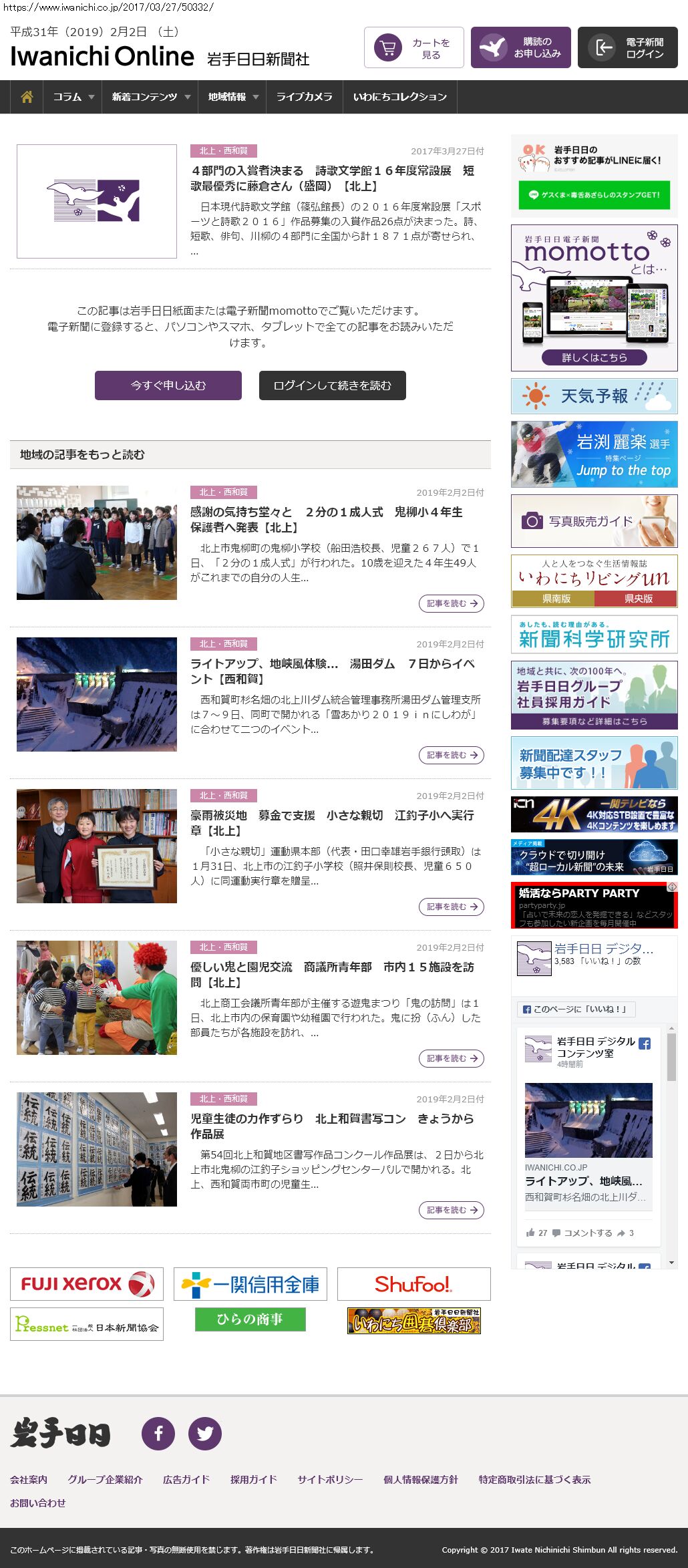688x1568 pixels.
Task: Open ライブカメラ page
Action: 304,97
